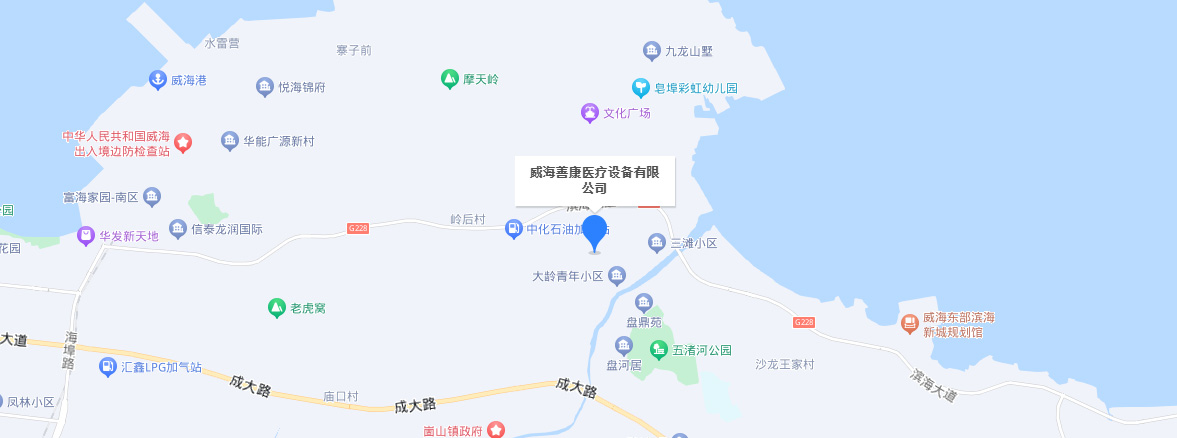
Task: Select the 五渚河公园 park marker
Action: (x=658, y=349)
